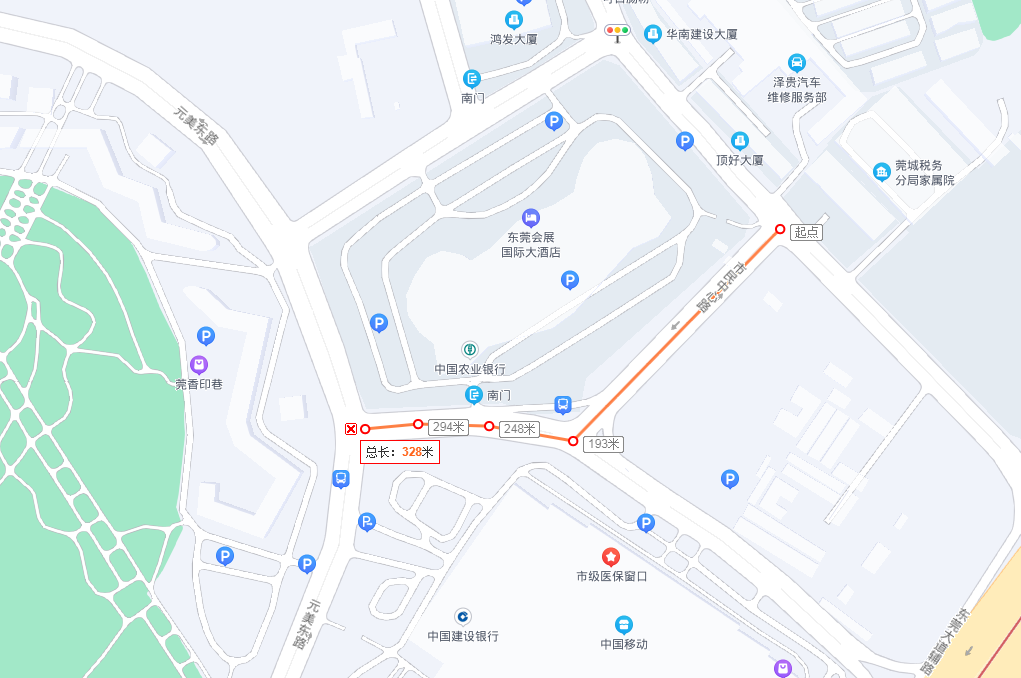Select the 顶好大厦 building marker

(740, 141)
